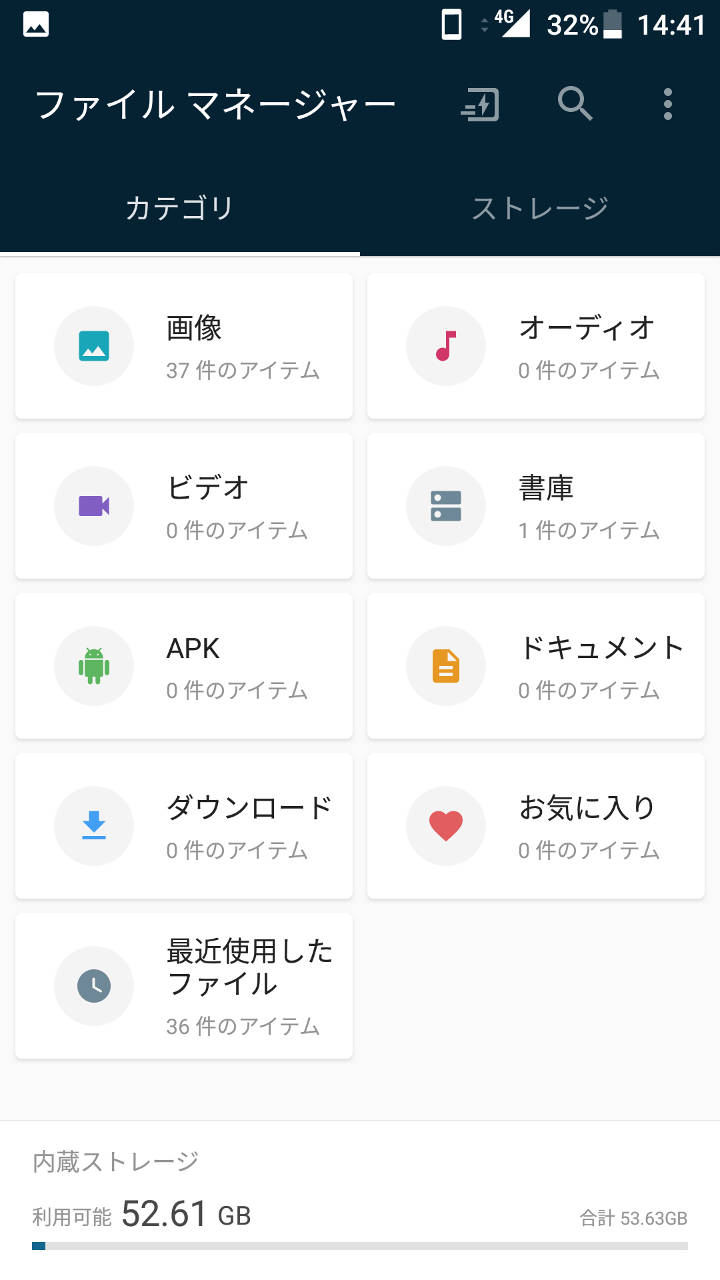View 内蔵ストレージ details
This screenshot has height=1280, width=720.
point(360,1200)
